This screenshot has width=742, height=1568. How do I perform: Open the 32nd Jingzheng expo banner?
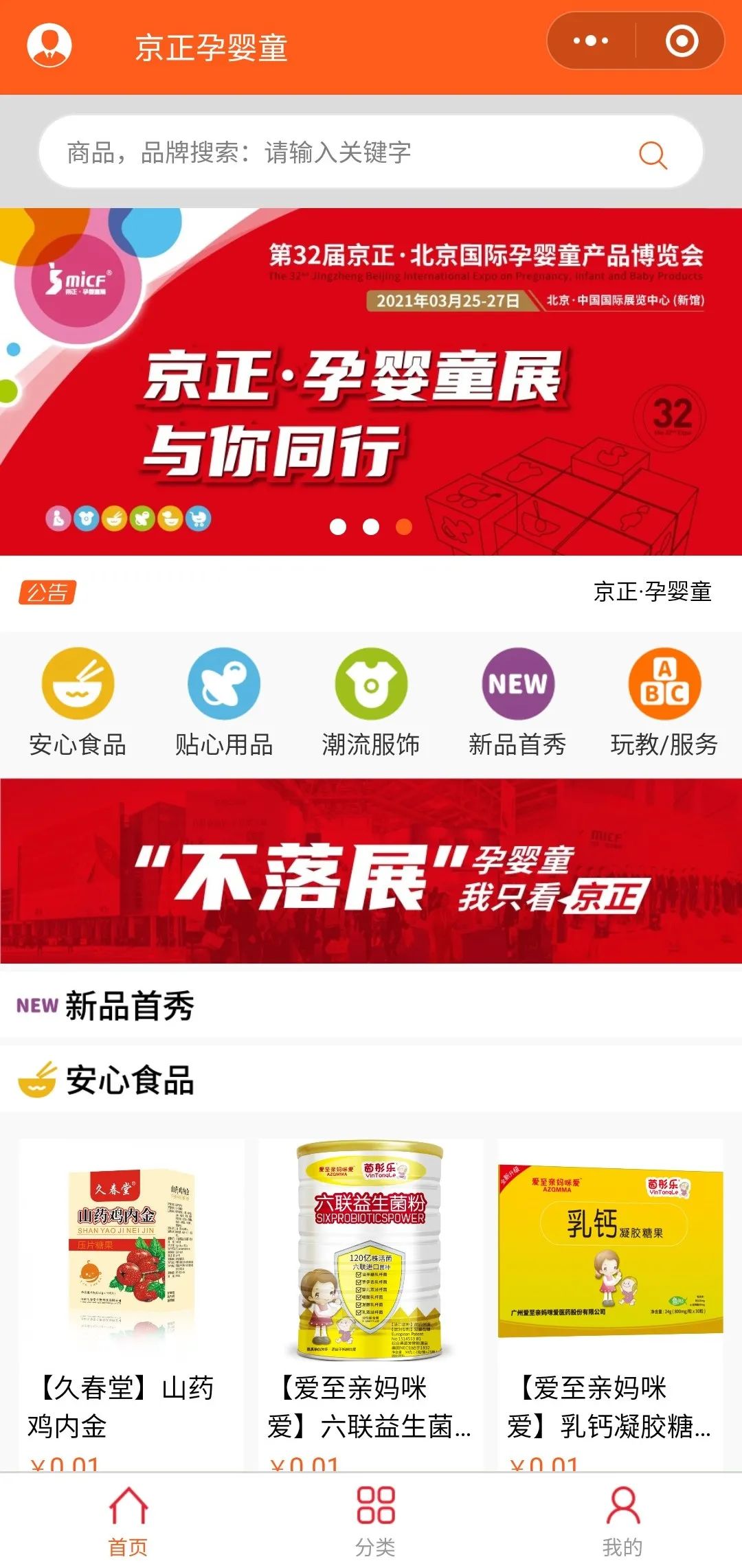pos(371,381)
